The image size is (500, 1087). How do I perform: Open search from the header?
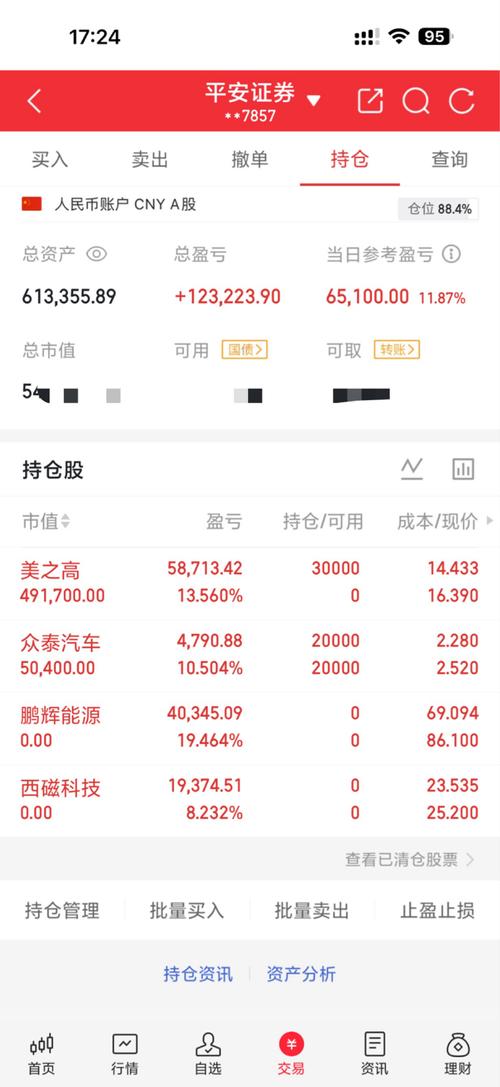pos(416,101)
